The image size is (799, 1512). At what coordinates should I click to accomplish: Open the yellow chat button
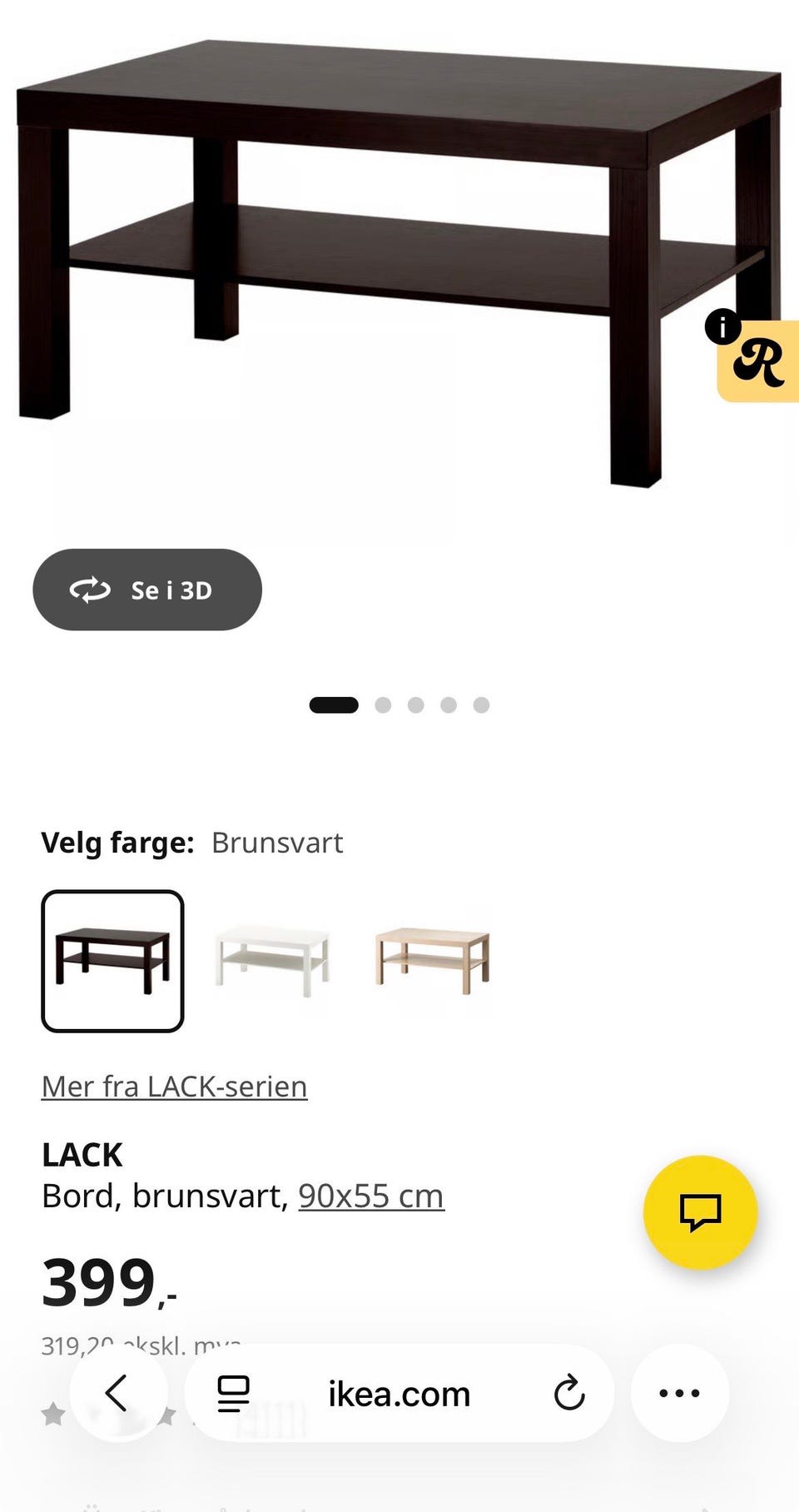[701, 1212]
